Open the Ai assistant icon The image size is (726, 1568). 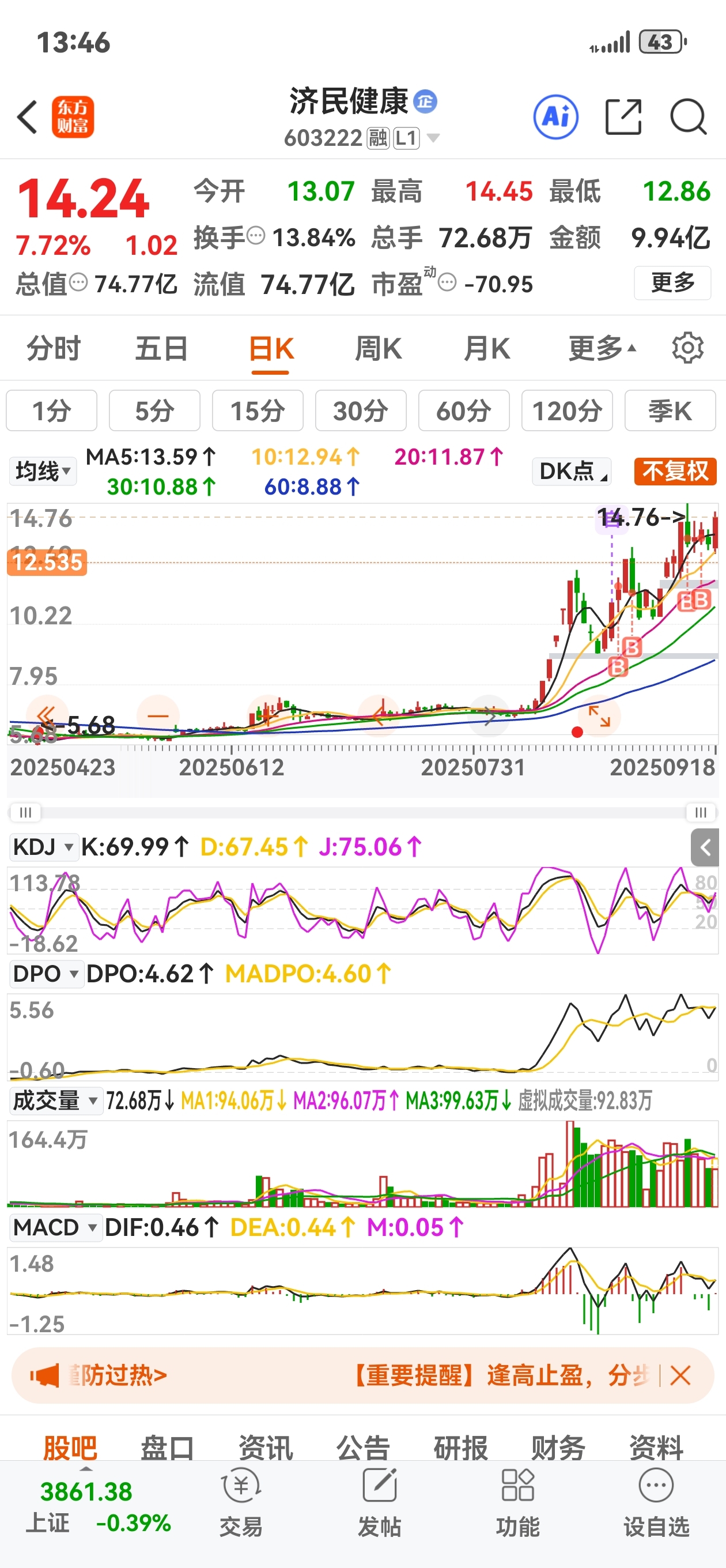(555, 117)
